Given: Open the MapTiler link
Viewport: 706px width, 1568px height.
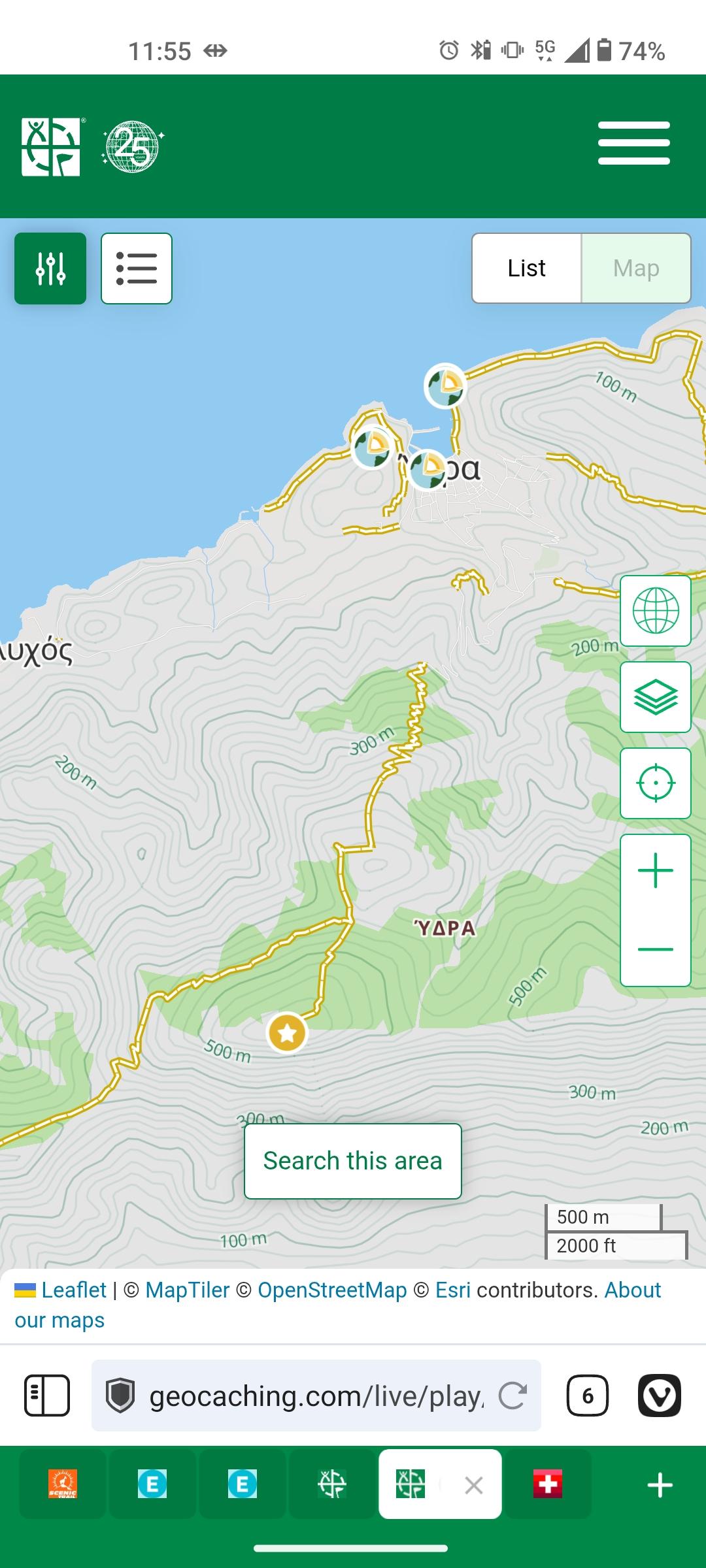Looking at the screenshot, I should pos(188,1290).
